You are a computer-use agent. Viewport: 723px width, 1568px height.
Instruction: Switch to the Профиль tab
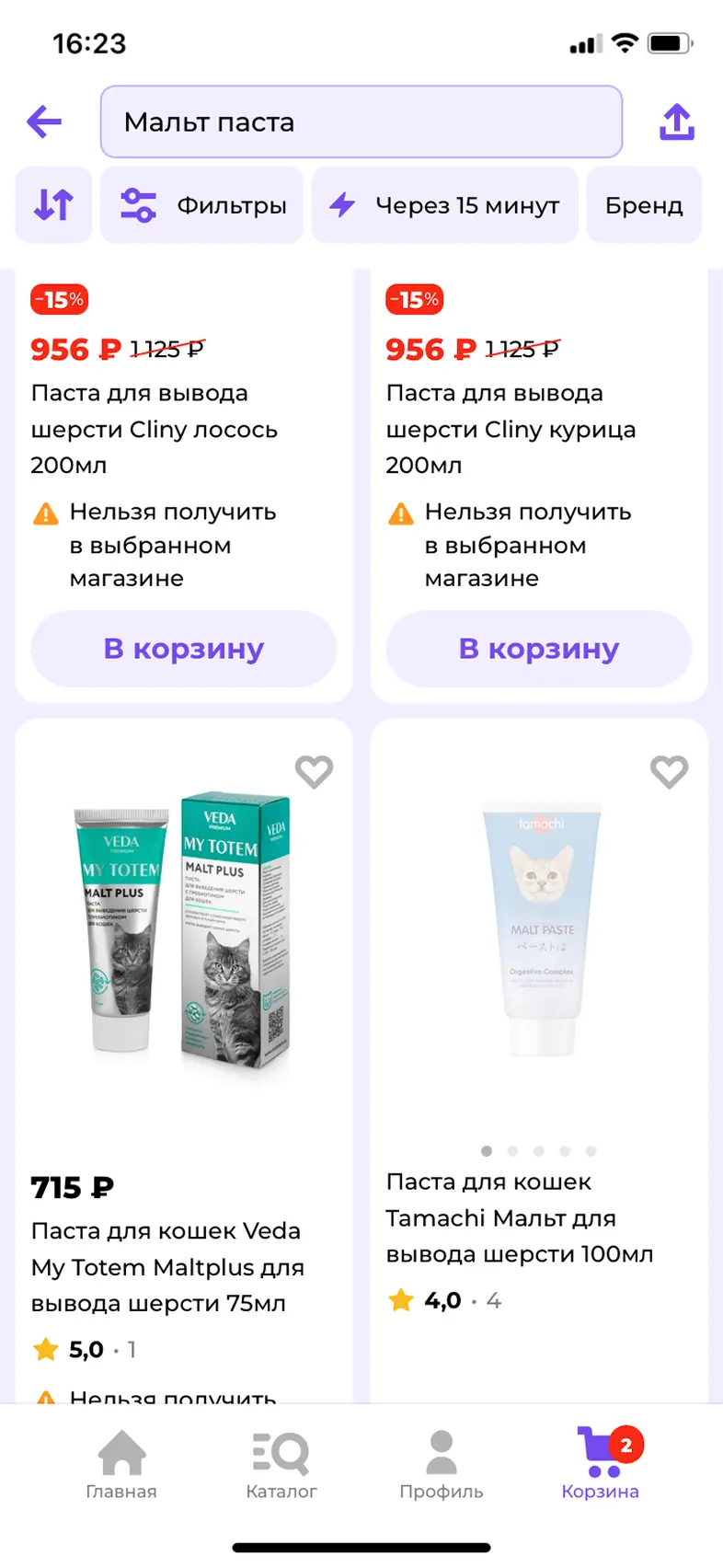(442, 1464)
